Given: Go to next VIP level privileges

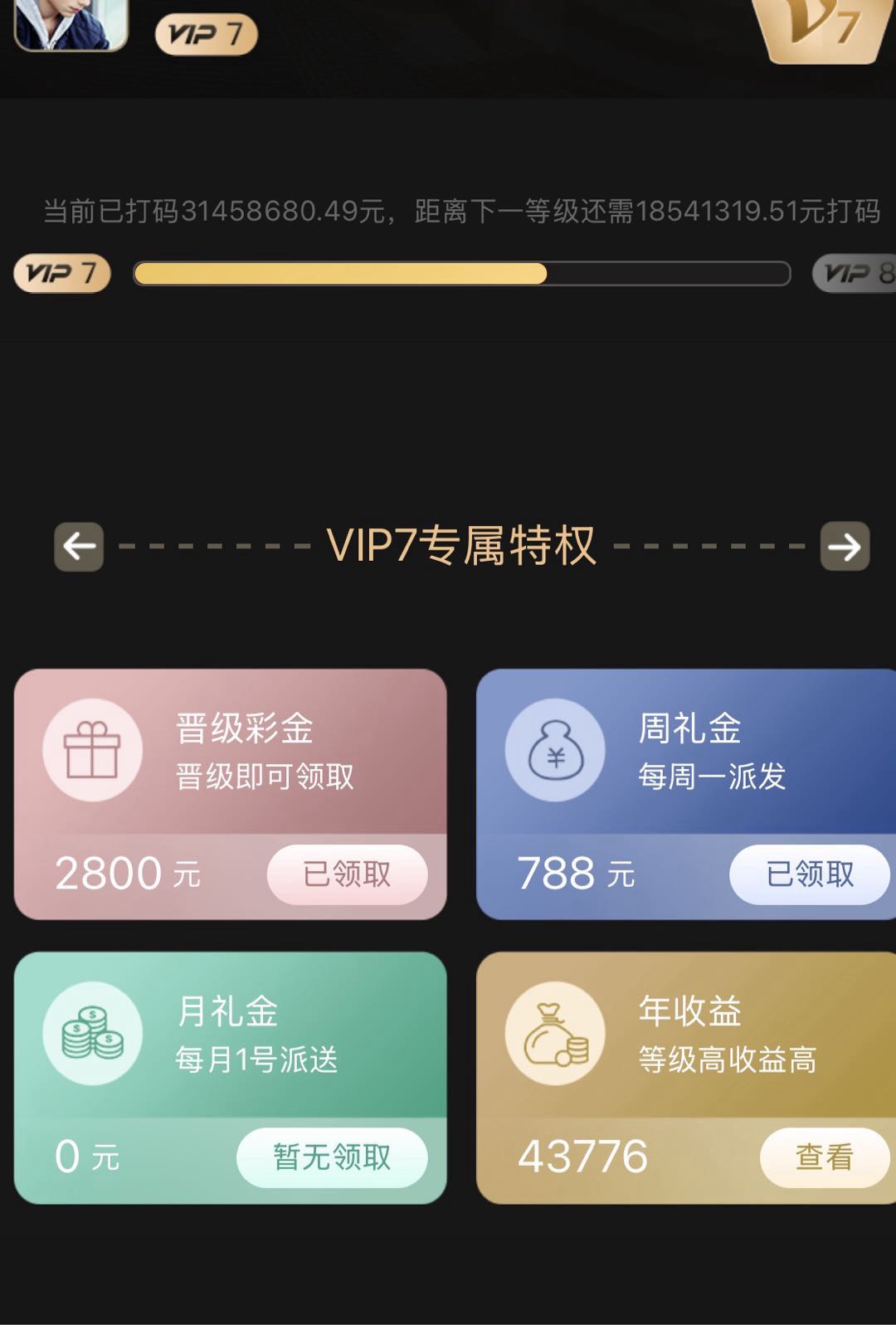Looking at the screenshot, I should tap(845, 547).
